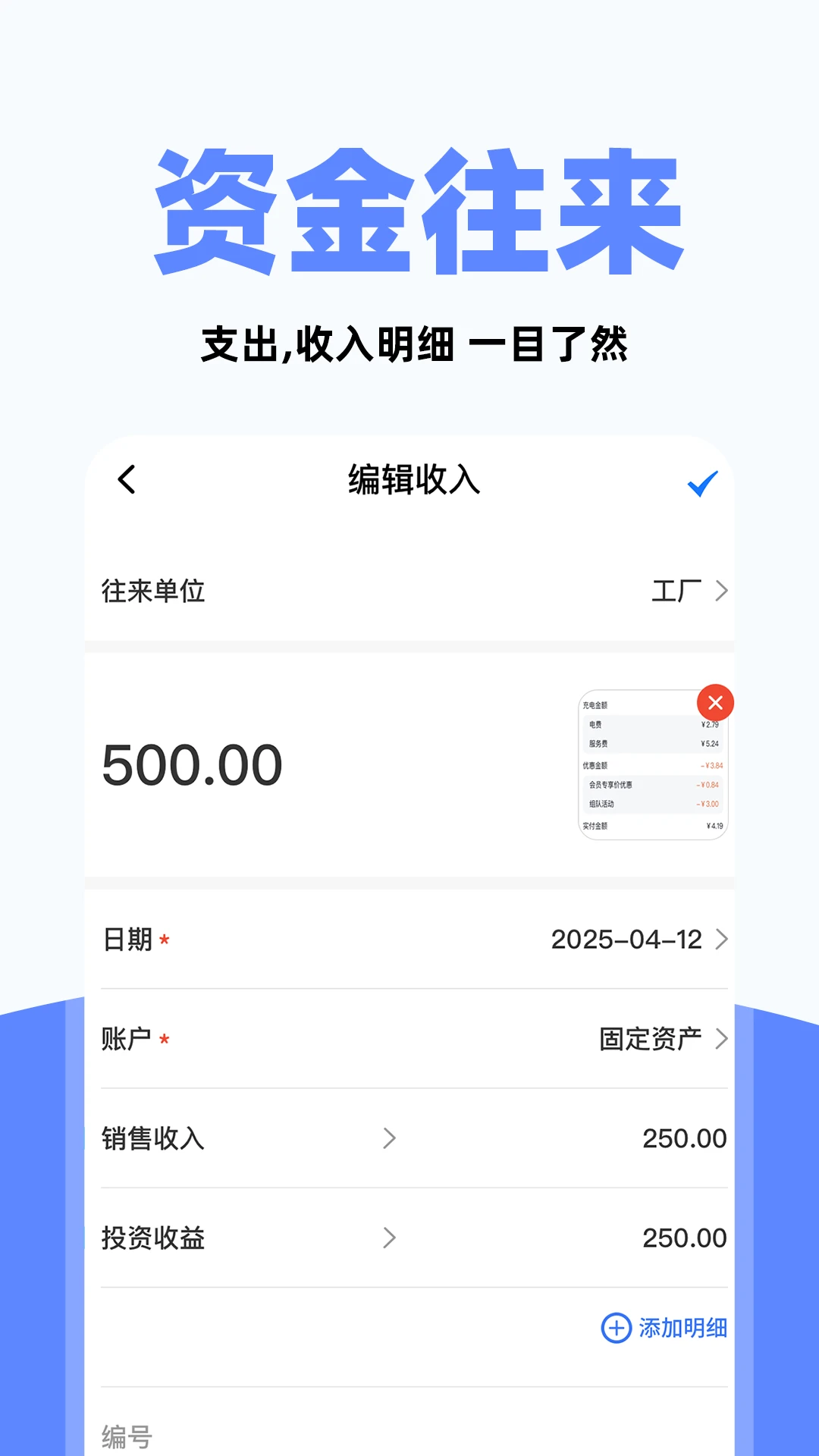Change the account by tapping 固定资产
This screenshot has width=819, height=1456.
[x=649, y=1039]
